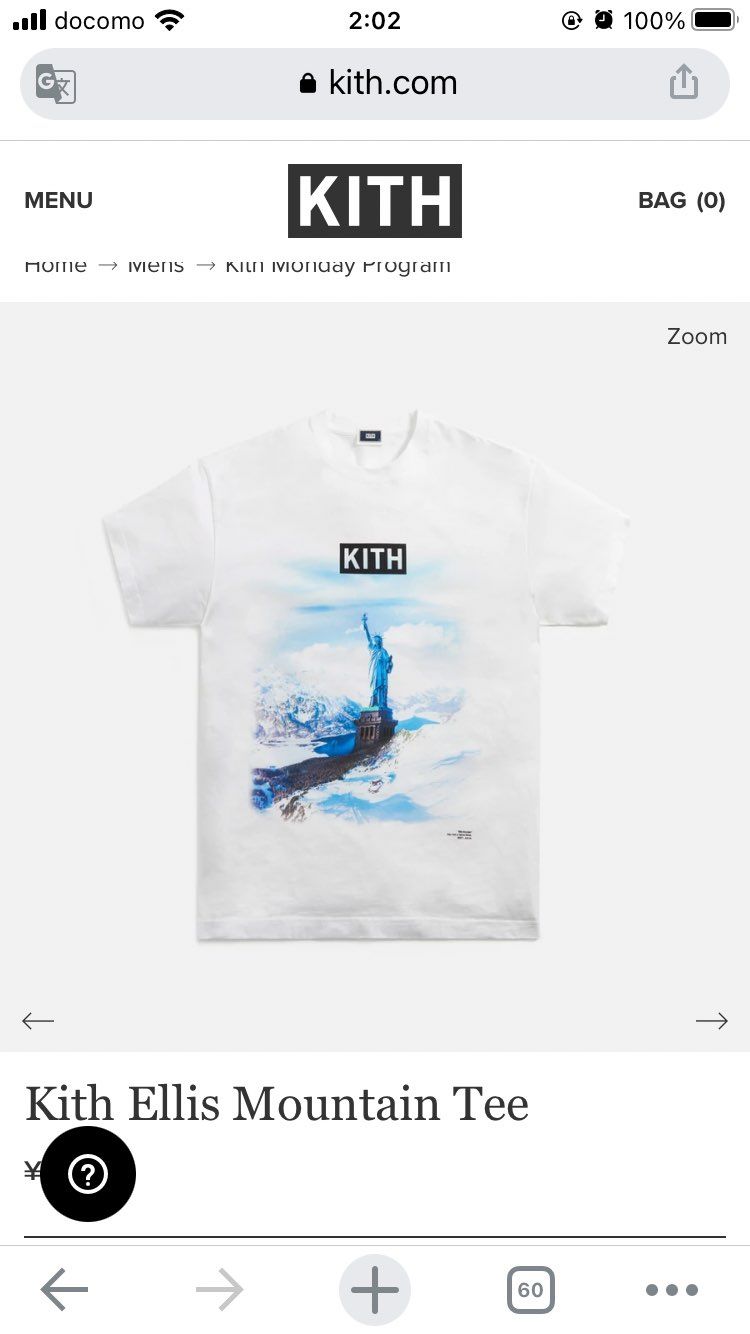The width and height of the screenshot is (750, 1334).
Task: Open the help chat bubble
Action: coord(88,1174)
